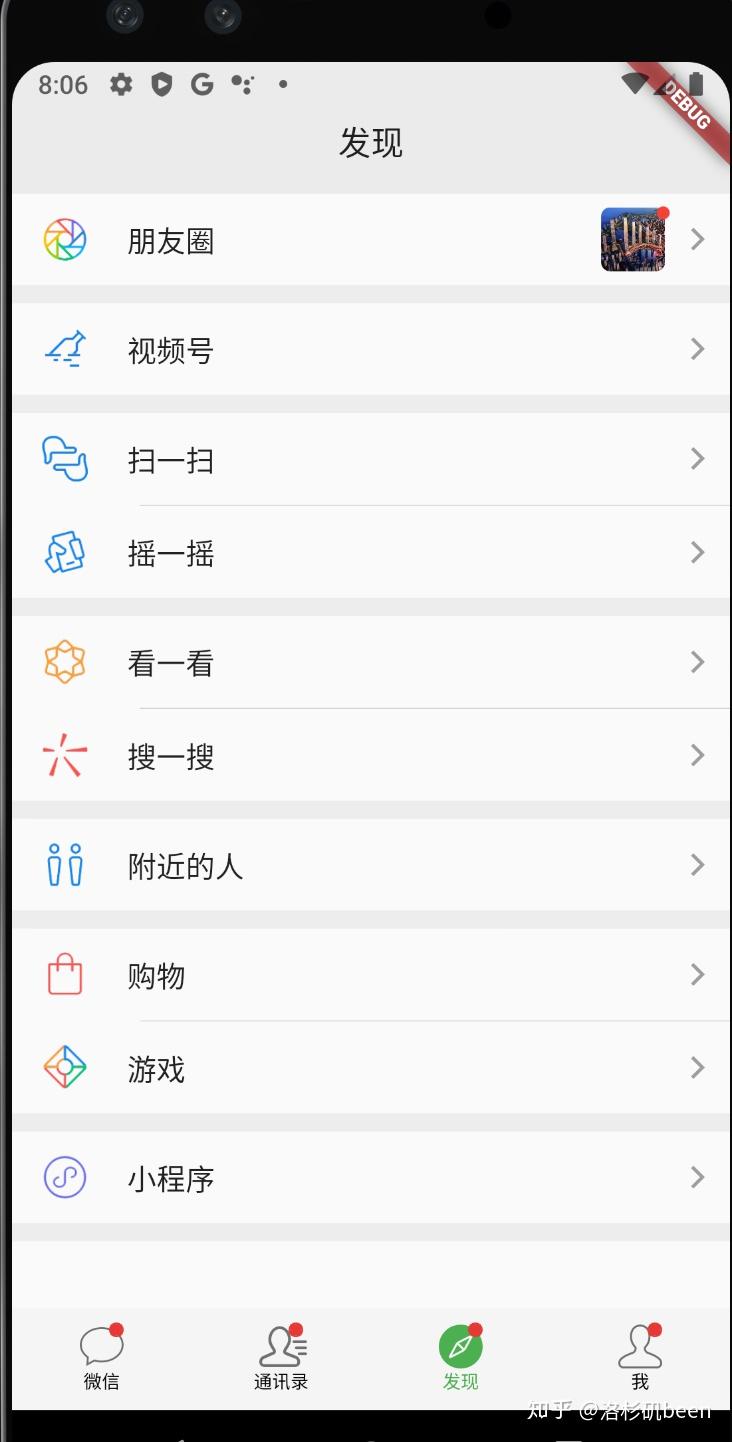Tap the People Nearby (附近的人) icon
Image resolution: width=732 pixels, height=1442 pixels.
click(x=64, y=865)
